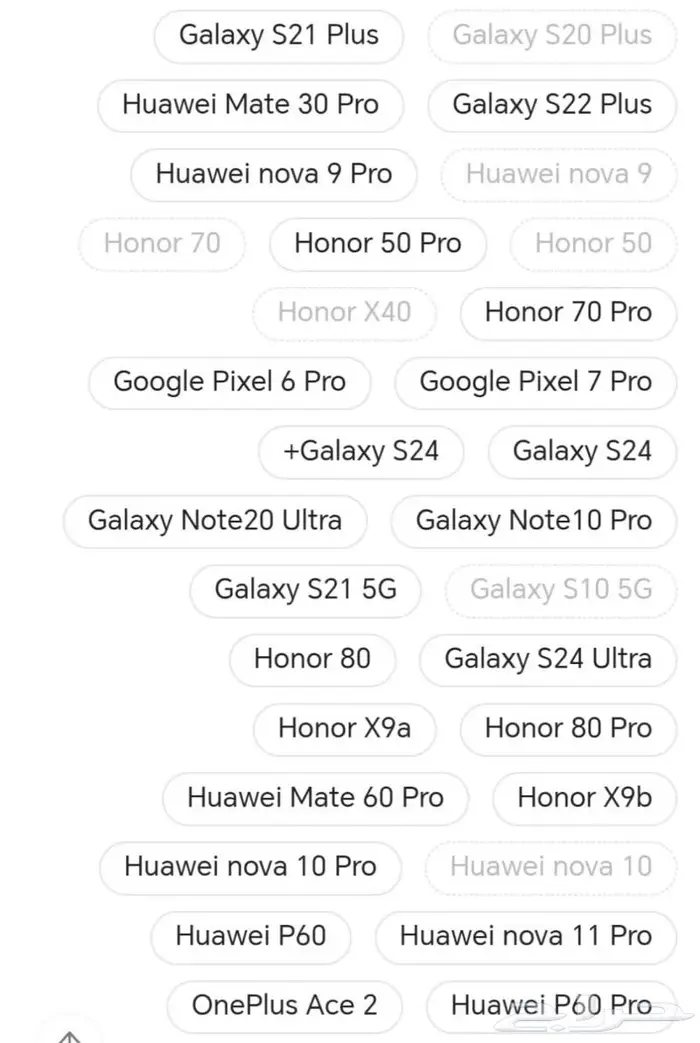Image resolution: width=700 pixels, height=1043 pixels.
Task: Select Huawei nova 9 Pro
Action: tap(273, 174)
